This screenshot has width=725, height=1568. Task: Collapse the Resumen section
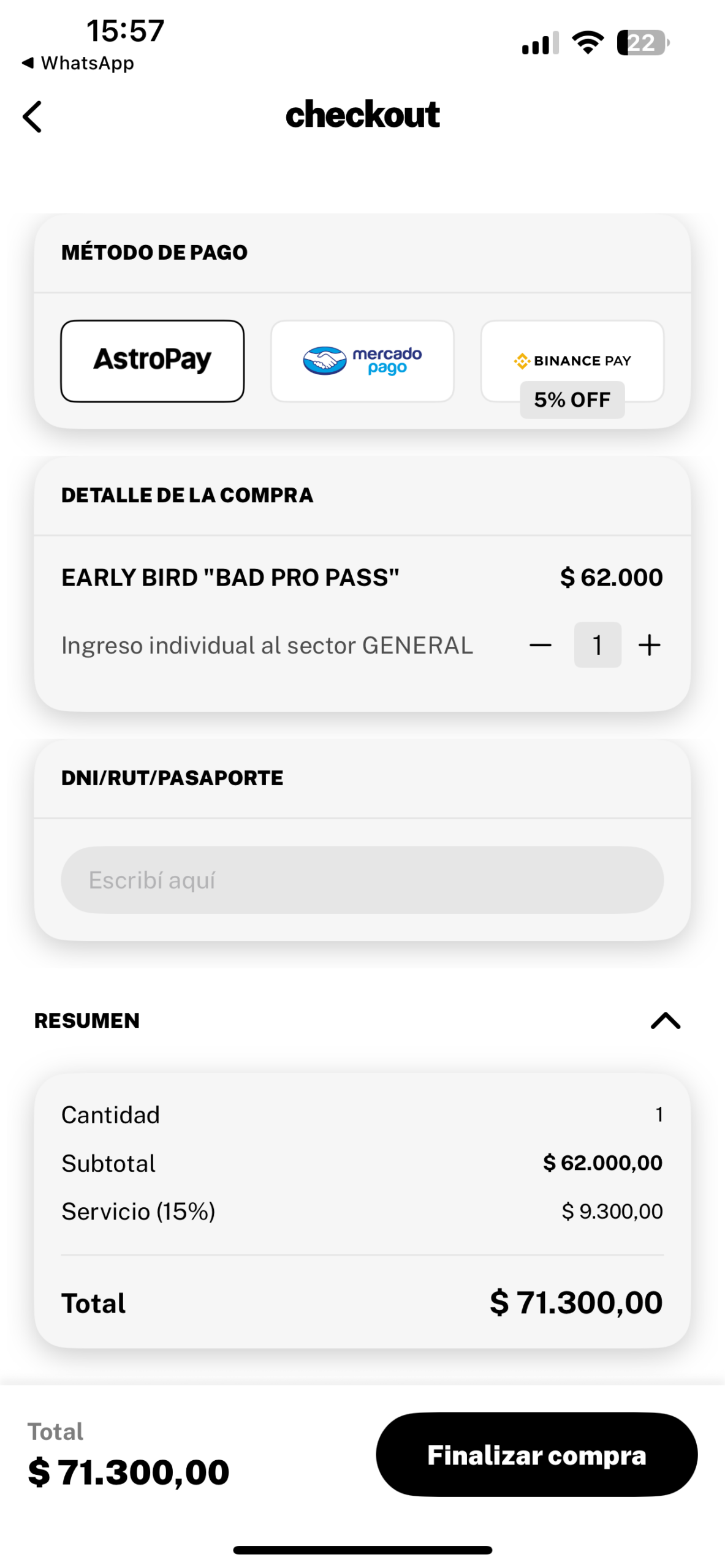pos(665,1020)
